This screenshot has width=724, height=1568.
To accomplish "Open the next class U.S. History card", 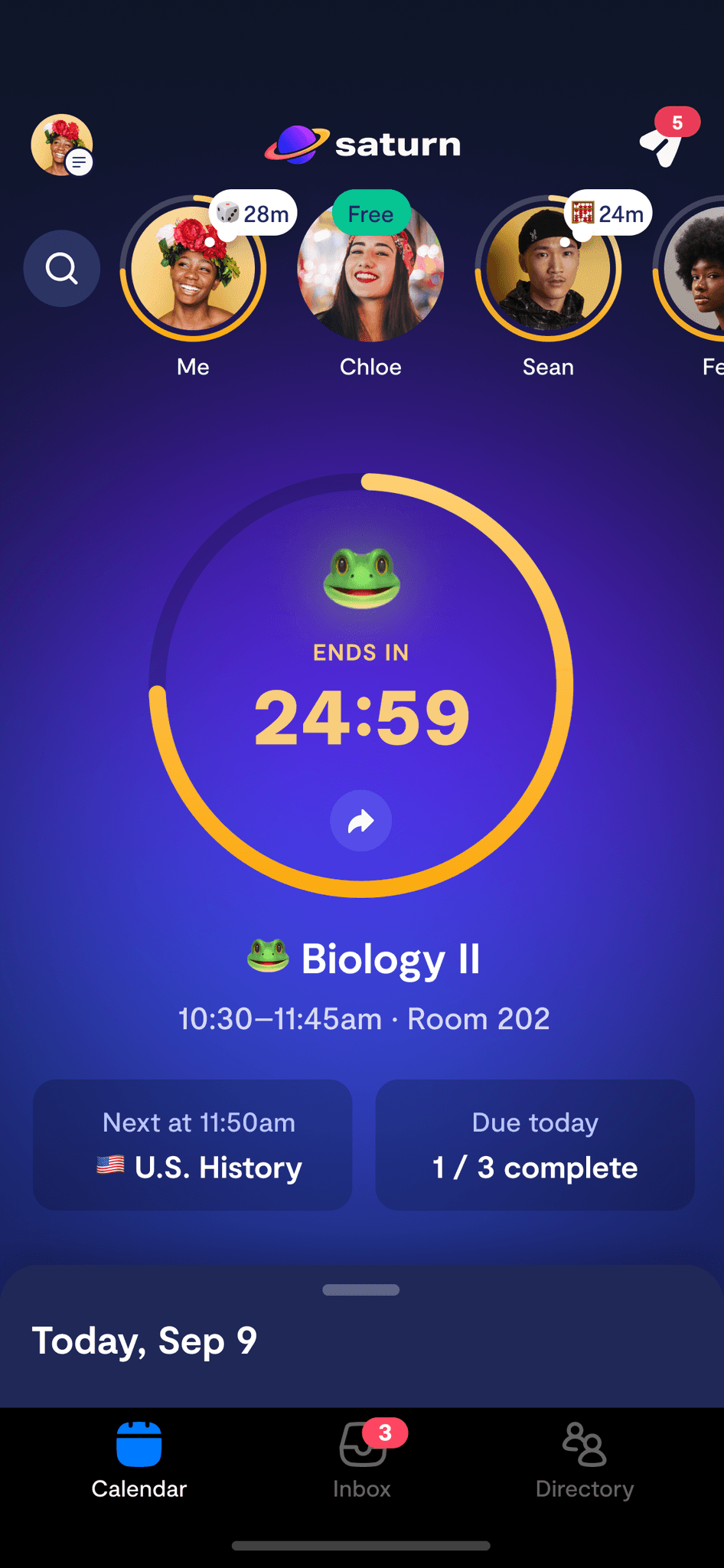I will click(x=193, y=1145).
